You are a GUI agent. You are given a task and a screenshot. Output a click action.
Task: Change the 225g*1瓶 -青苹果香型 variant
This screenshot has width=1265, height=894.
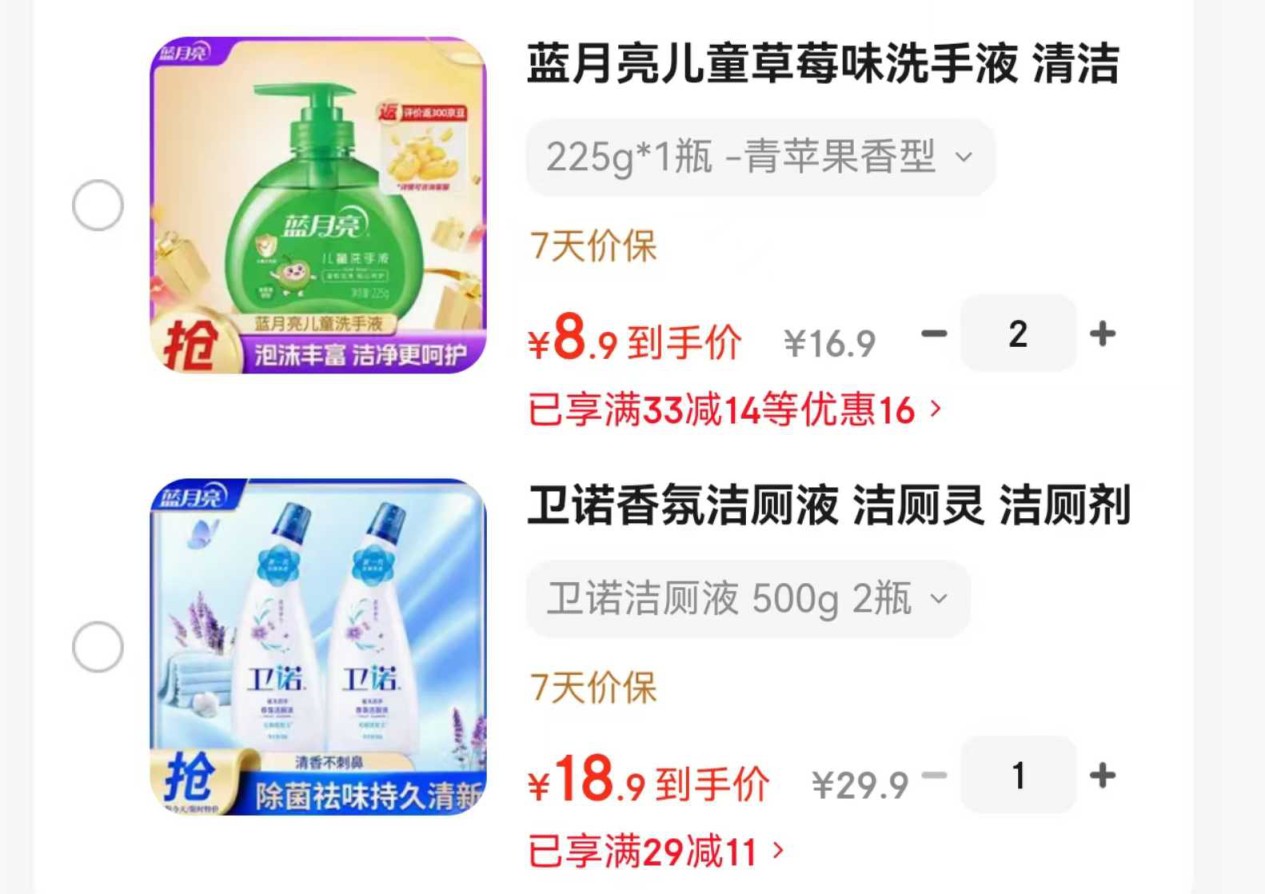760,157
